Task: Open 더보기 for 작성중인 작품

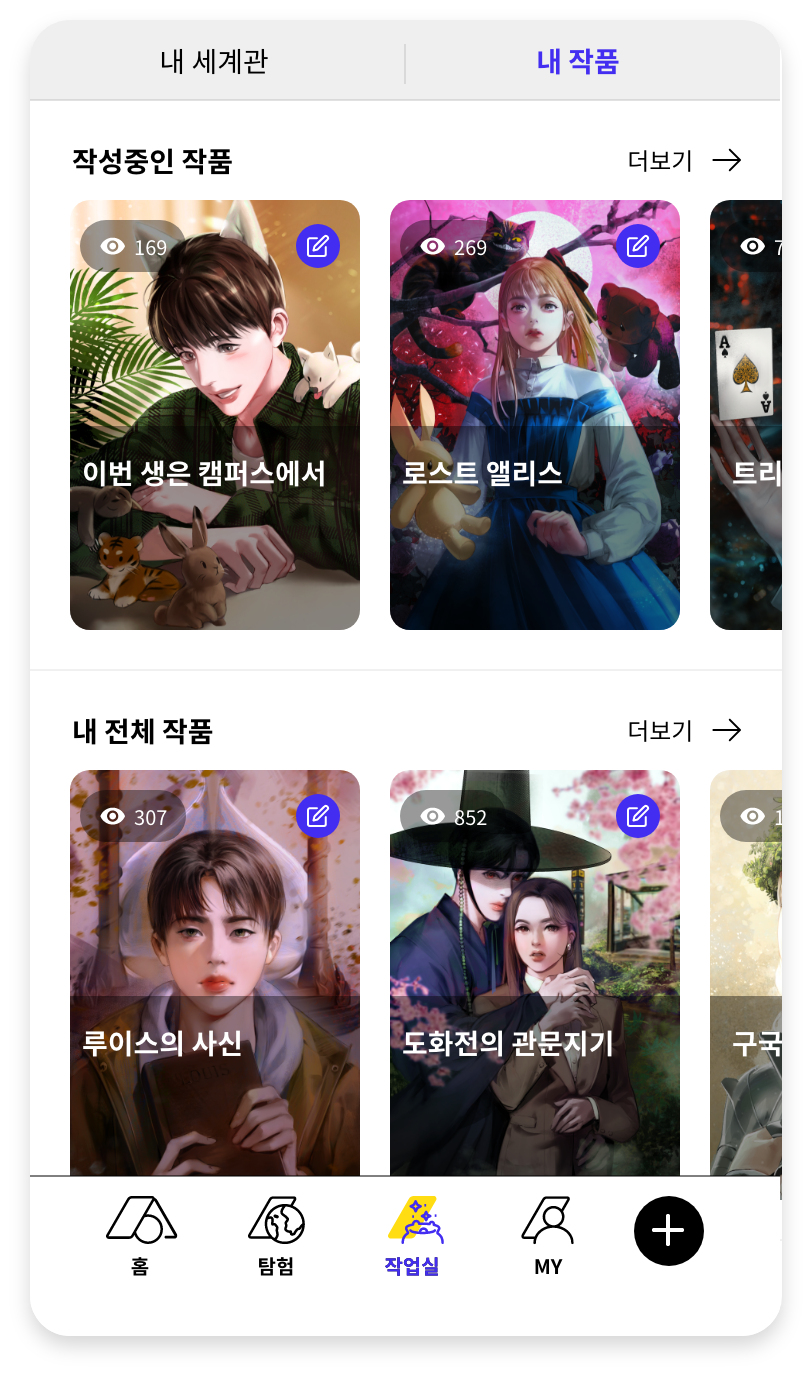Action: 684,161
